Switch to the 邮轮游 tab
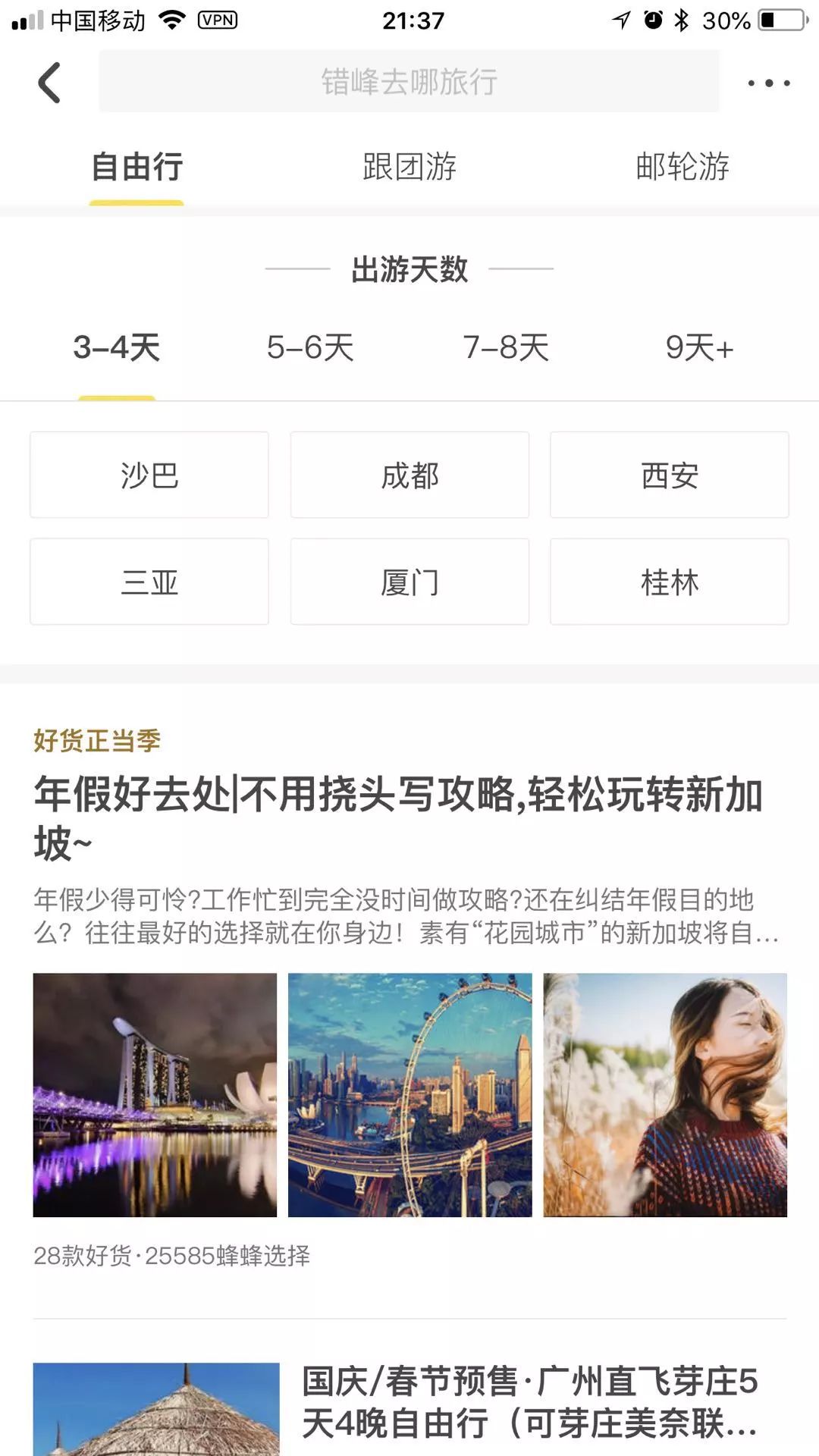 [x=682, y=168]
